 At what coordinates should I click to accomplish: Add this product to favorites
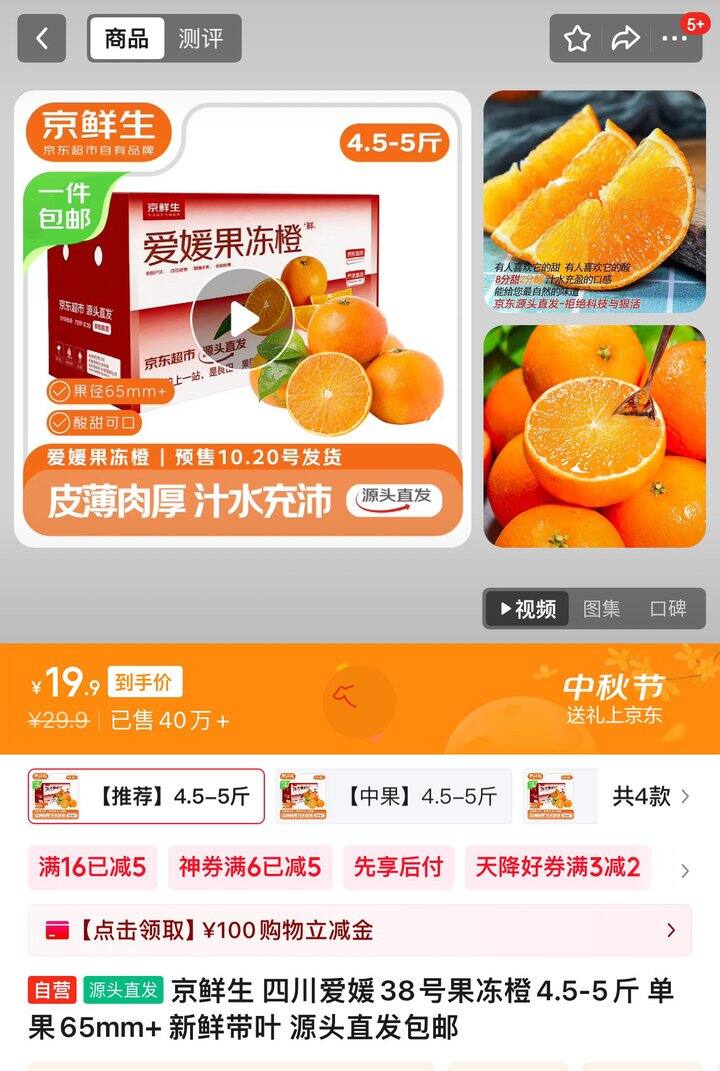tap(577, 39)
